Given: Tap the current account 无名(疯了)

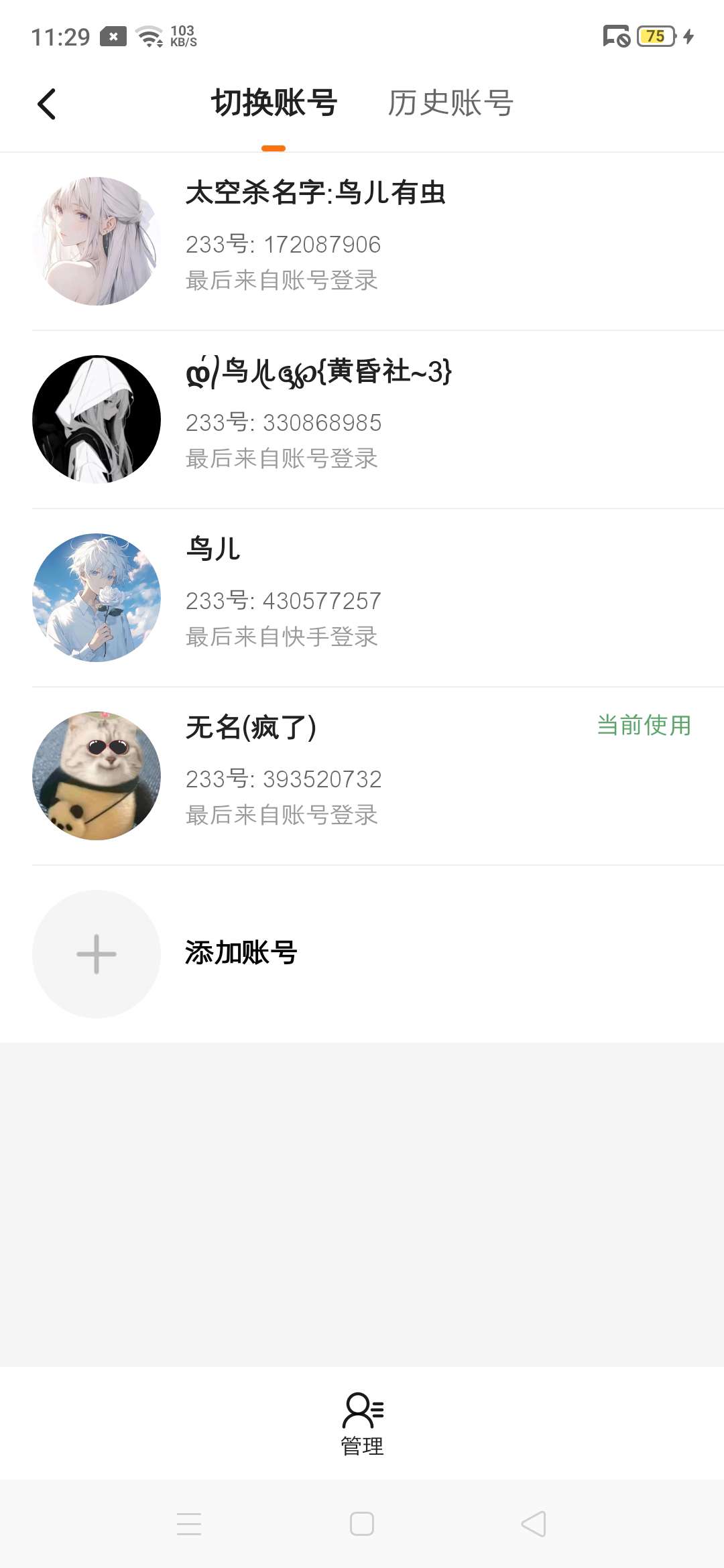Looking at the screenshot, I should pyautogui.click(x=362, y=776).
